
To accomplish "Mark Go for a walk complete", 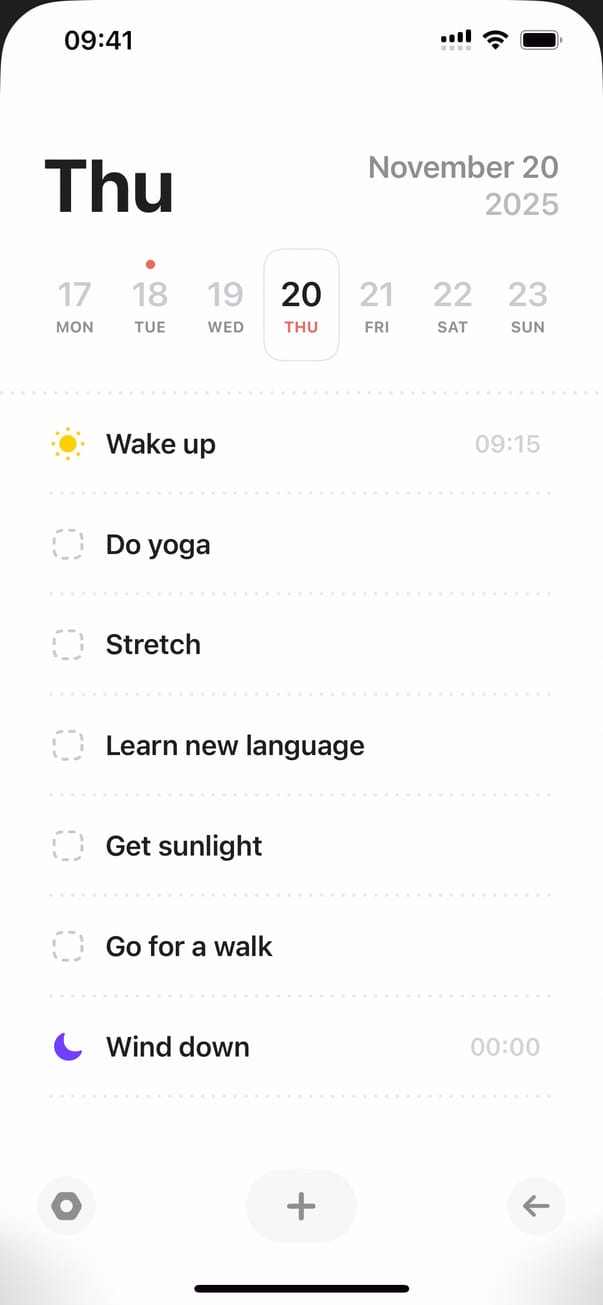I will [67, 946].
